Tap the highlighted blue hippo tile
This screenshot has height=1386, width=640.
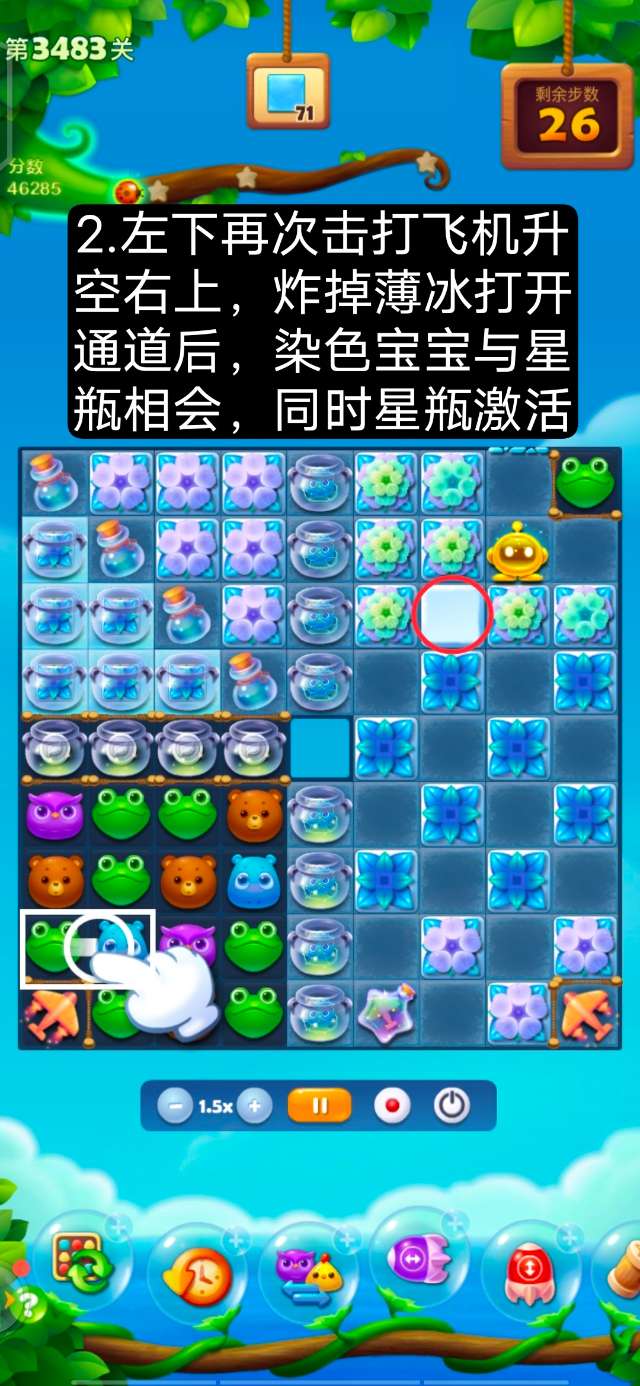coord(118,946)
